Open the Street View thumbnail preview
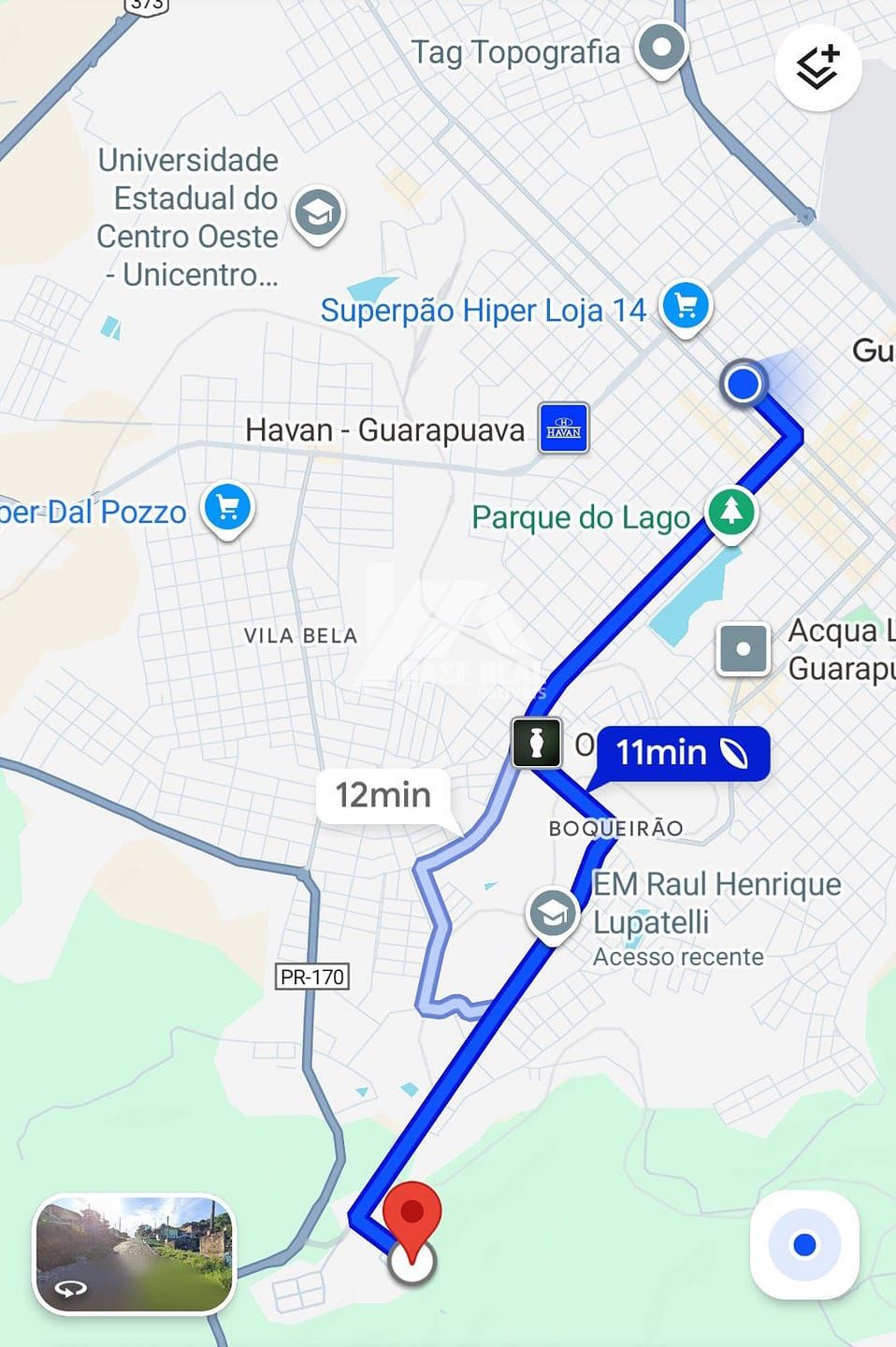The width and height of the screenshot is (896, 1347). [134, 1253]
